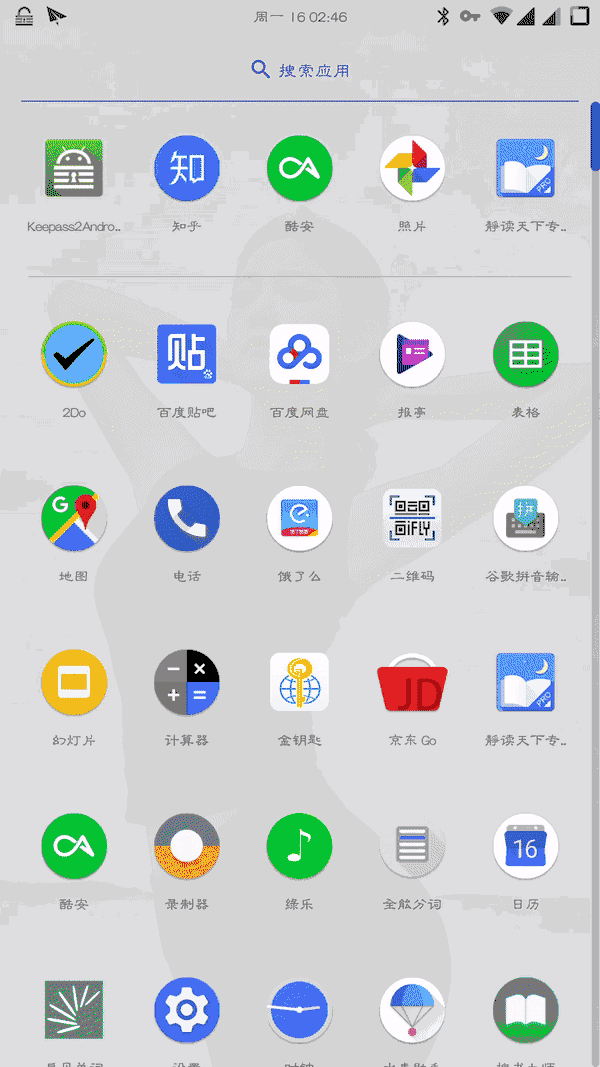
Task: Launch Keepass2Android
Action: 74,168
